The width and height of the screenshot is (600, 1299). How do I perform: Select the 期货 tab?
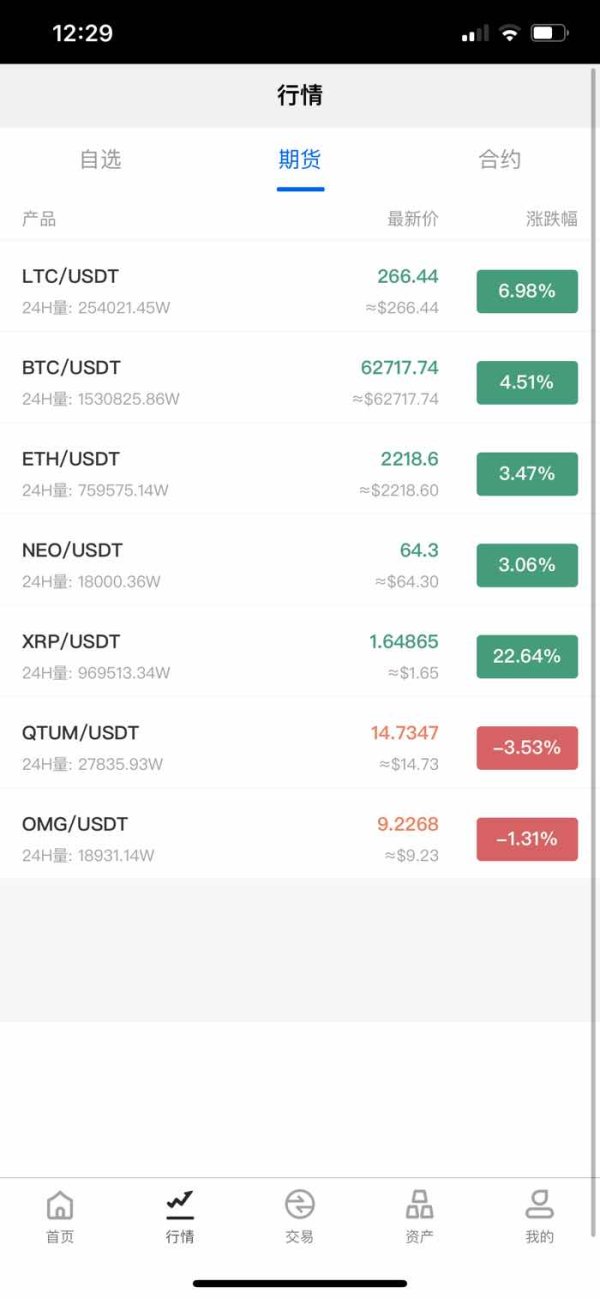pos(300,159)
